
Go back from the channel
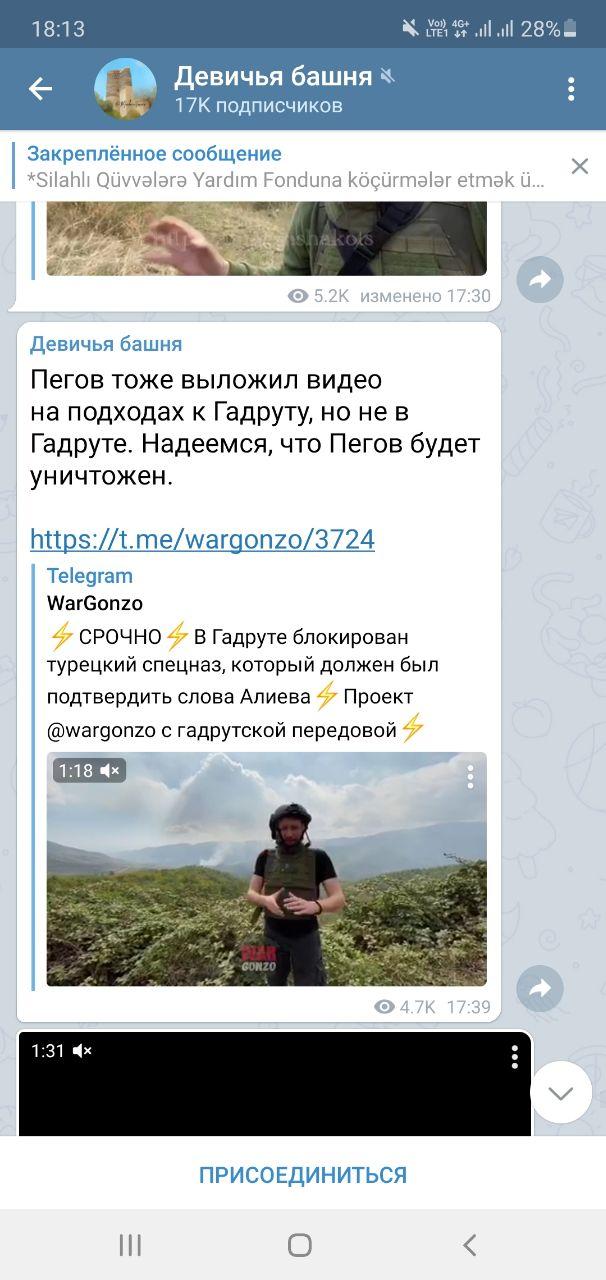click(x=40, y=90)
